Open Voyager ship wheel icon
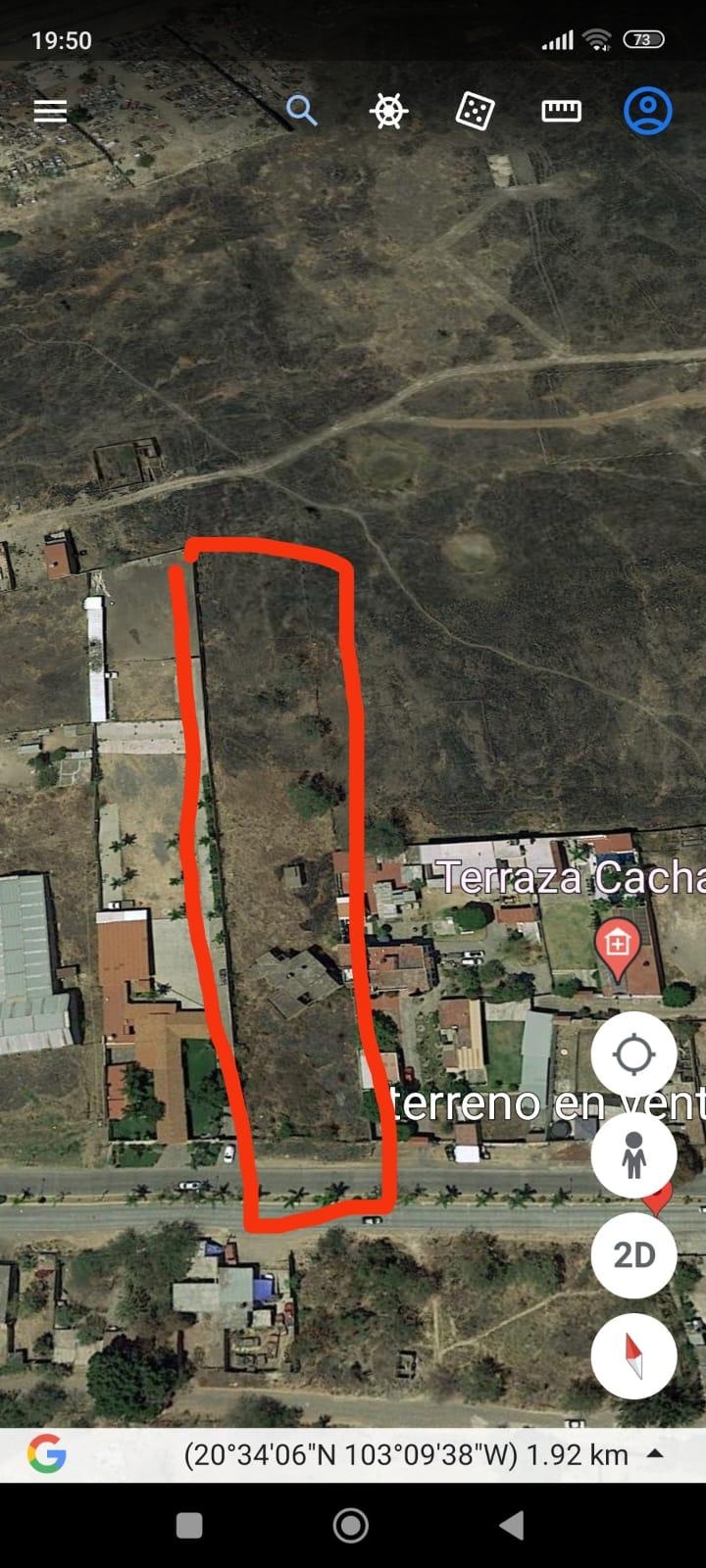Viewport: 706px width, 1568px height. click(388, 111)
